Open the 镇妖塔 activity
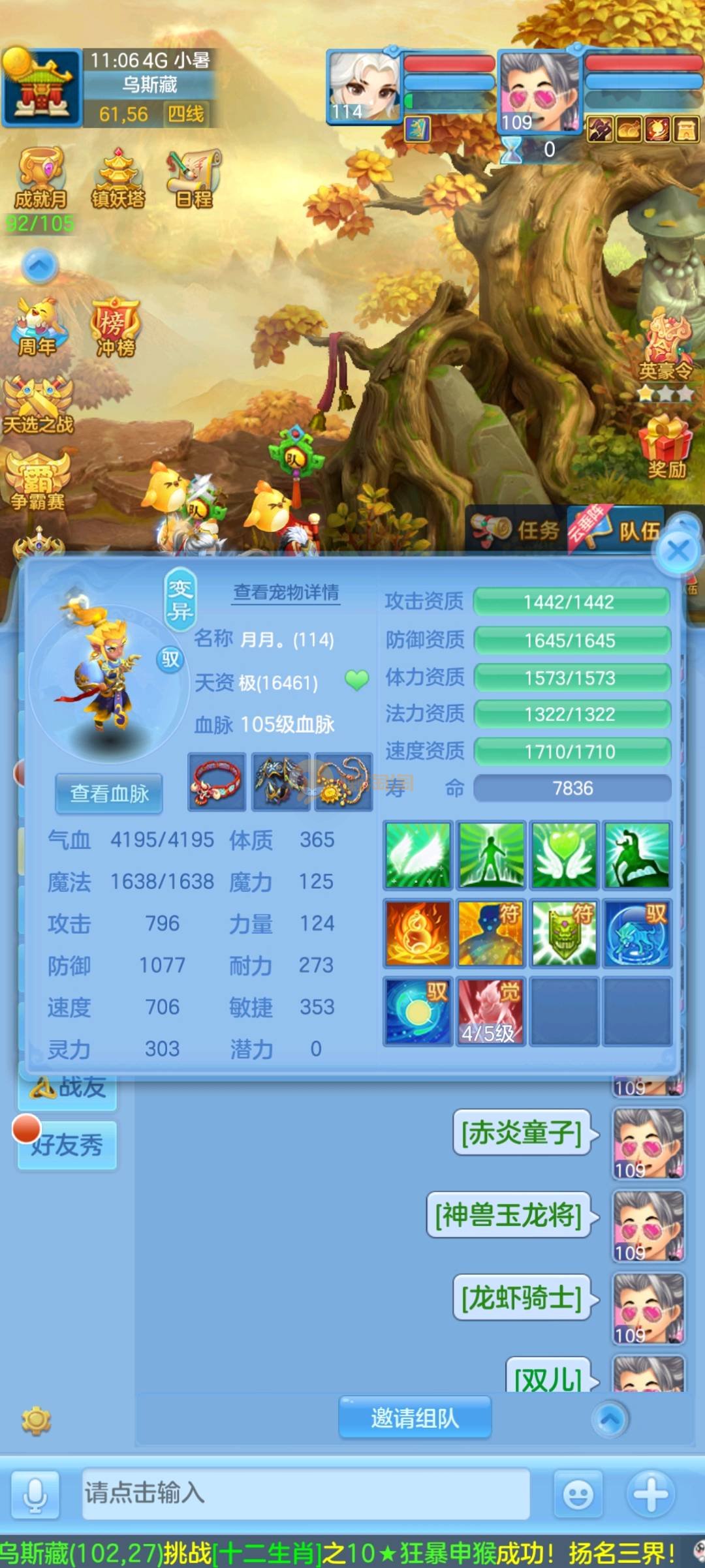This screenshot has width=705, height=1568. click(117, 179)
